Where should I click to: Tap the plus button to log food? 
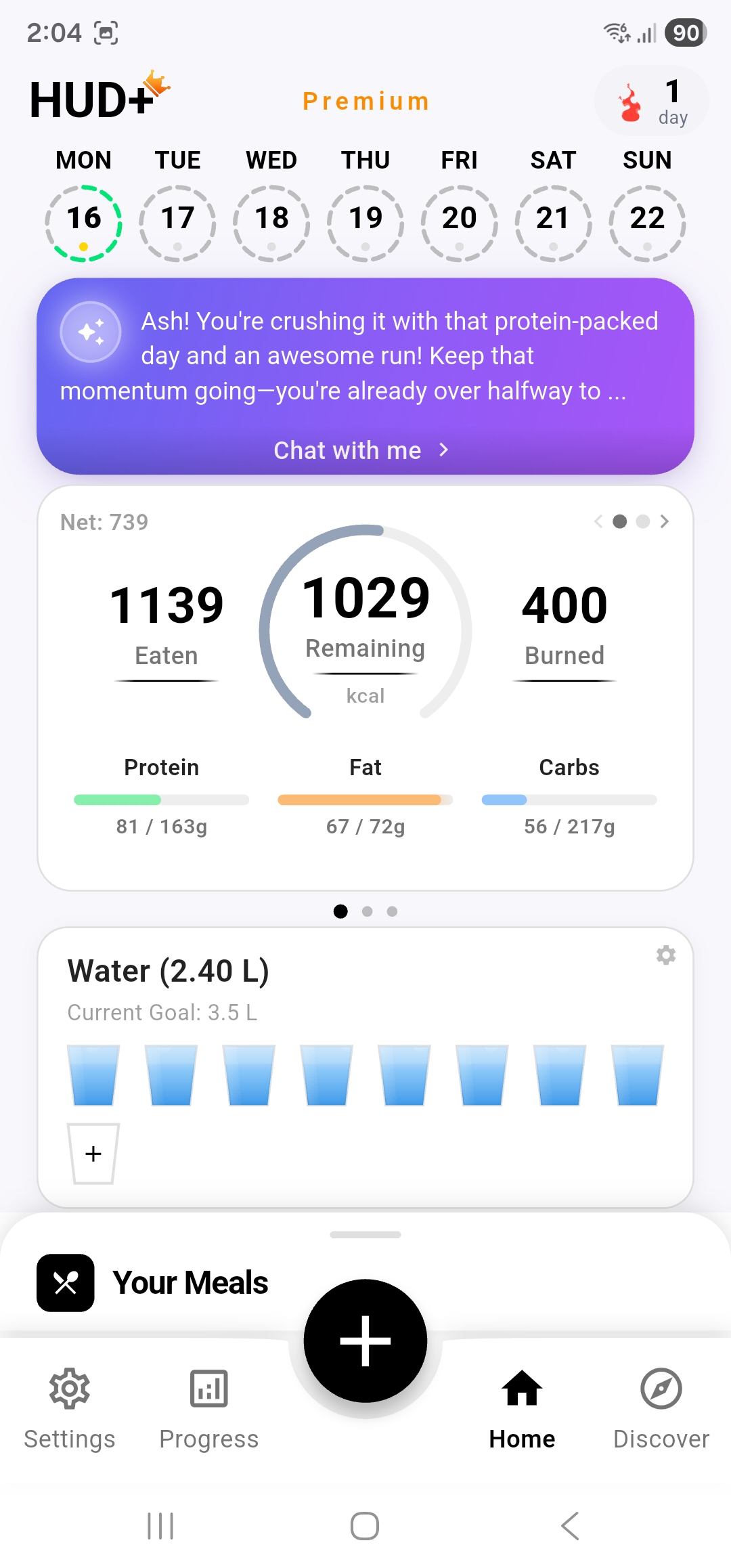[365, 1341]
